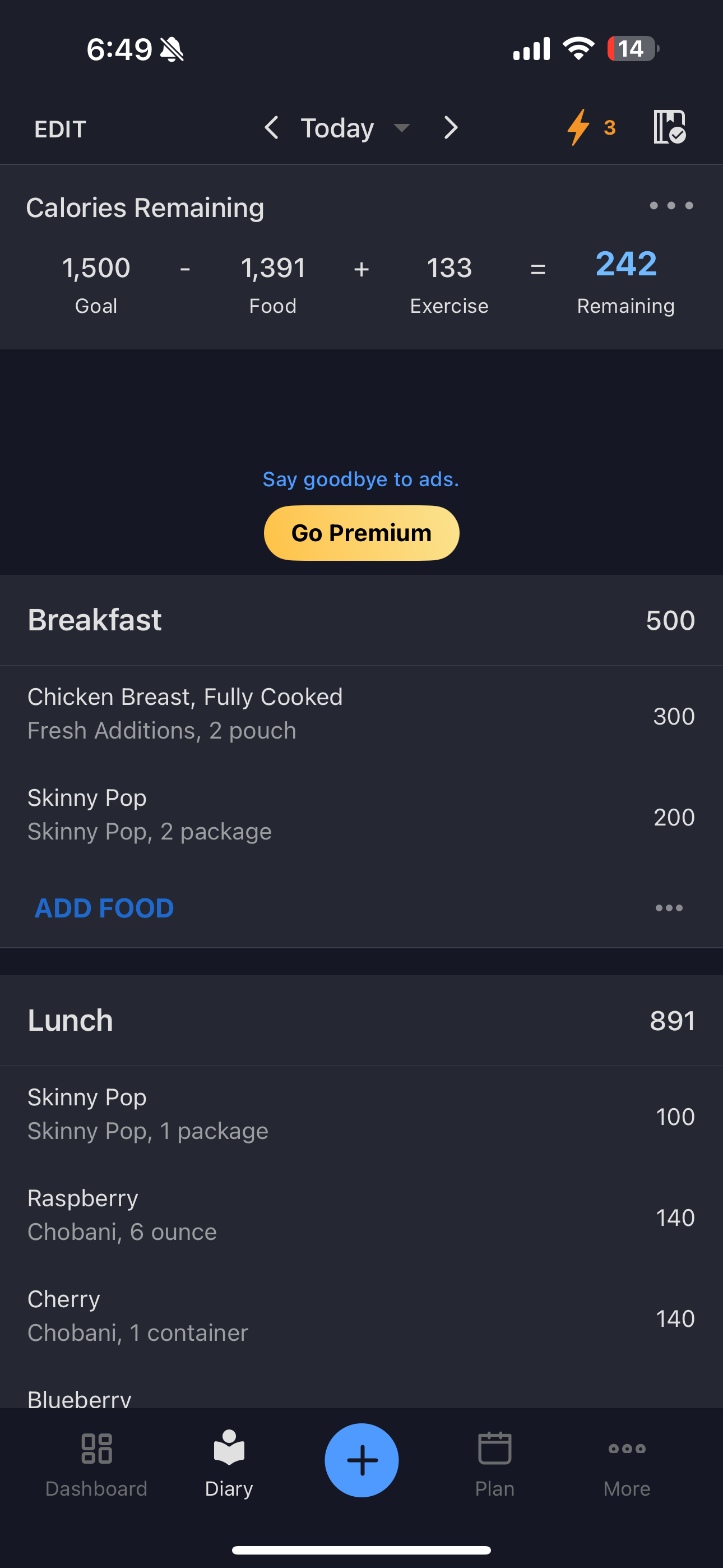
Task: Open the streak lightning bolt
Action: click(590, 127)
